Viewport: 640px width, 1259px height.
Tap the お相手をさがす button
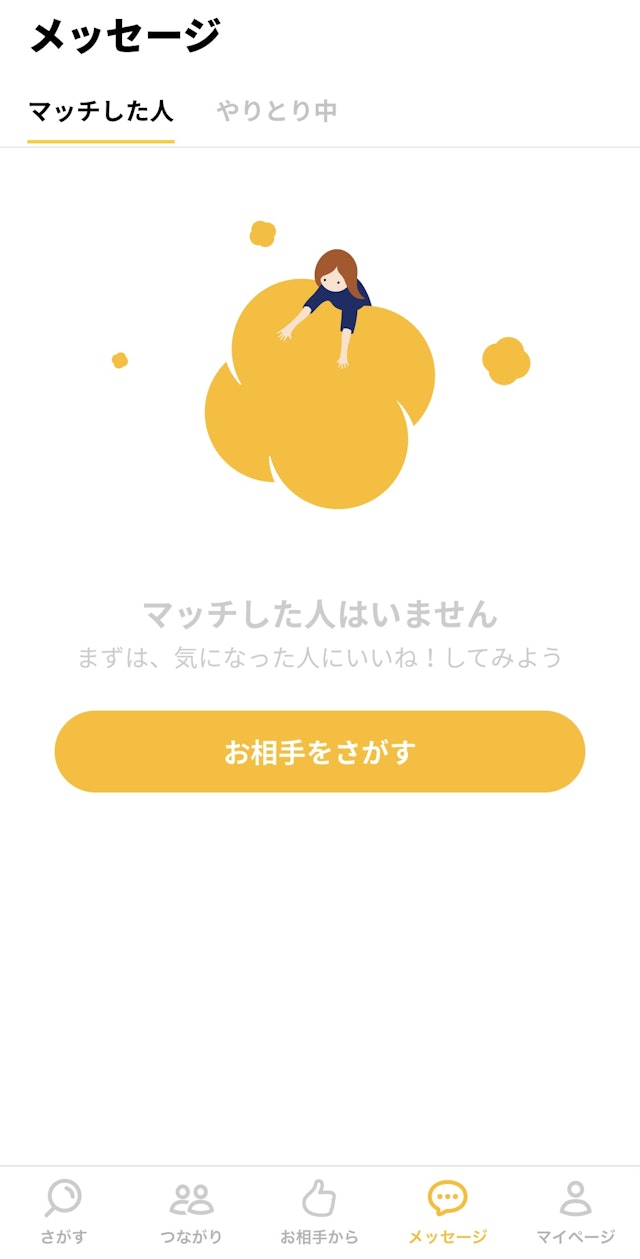(x=320, y=752)
